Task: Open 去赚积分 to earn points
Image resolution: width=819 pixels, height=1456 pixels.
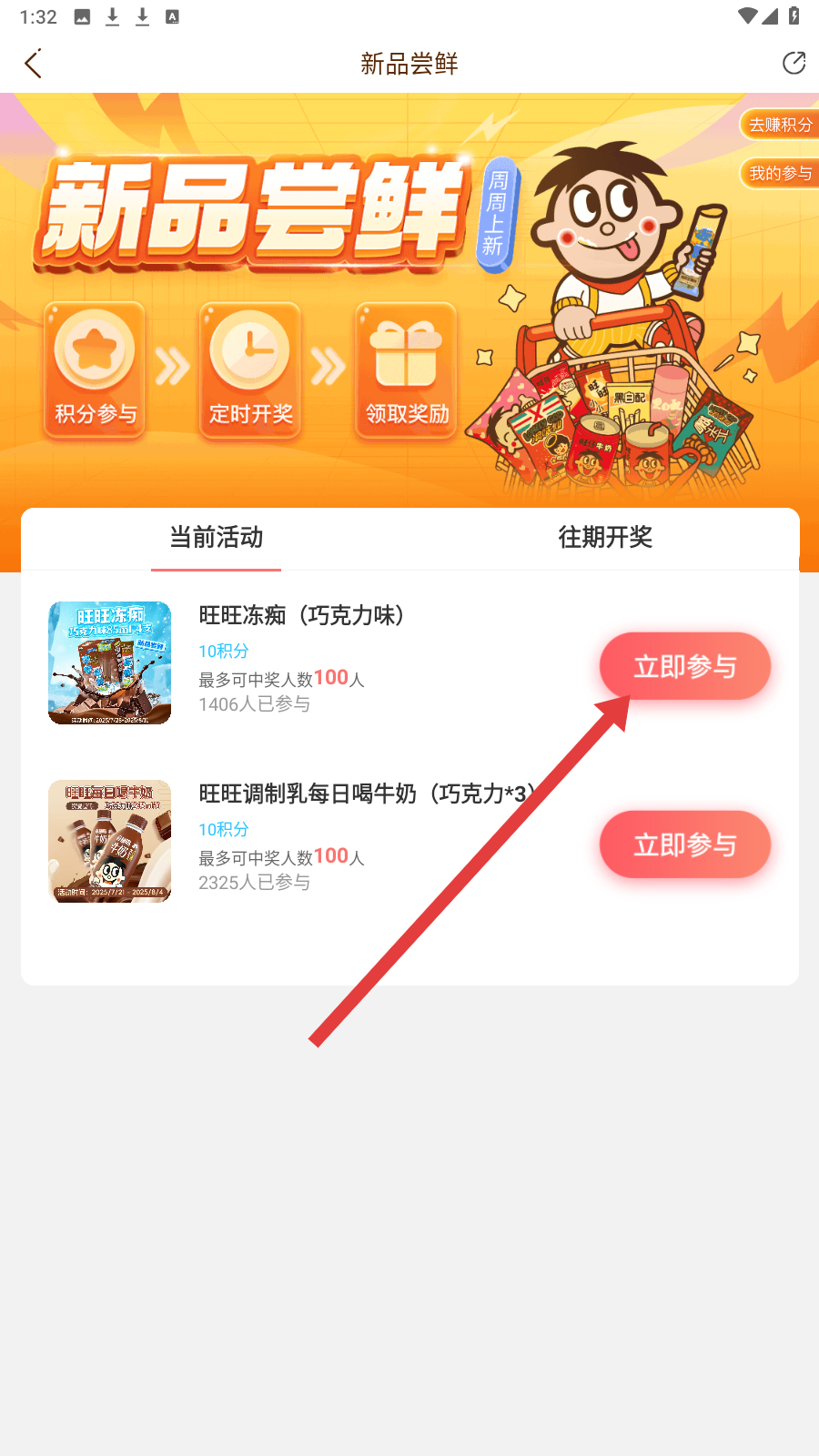Action: pyautogui.click(x=780, y=125)
